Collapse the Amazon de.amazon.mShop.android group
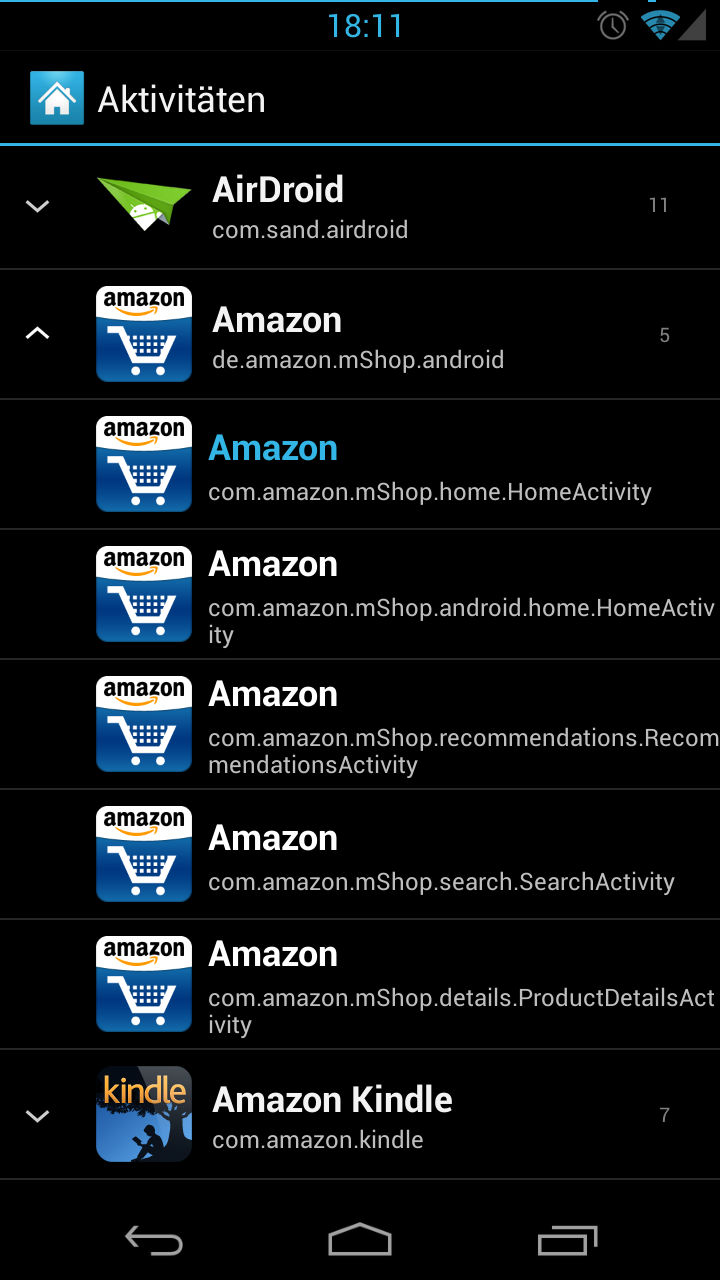Image resolution: width=720 pixels, height=1280 pixels. point(37,334)
